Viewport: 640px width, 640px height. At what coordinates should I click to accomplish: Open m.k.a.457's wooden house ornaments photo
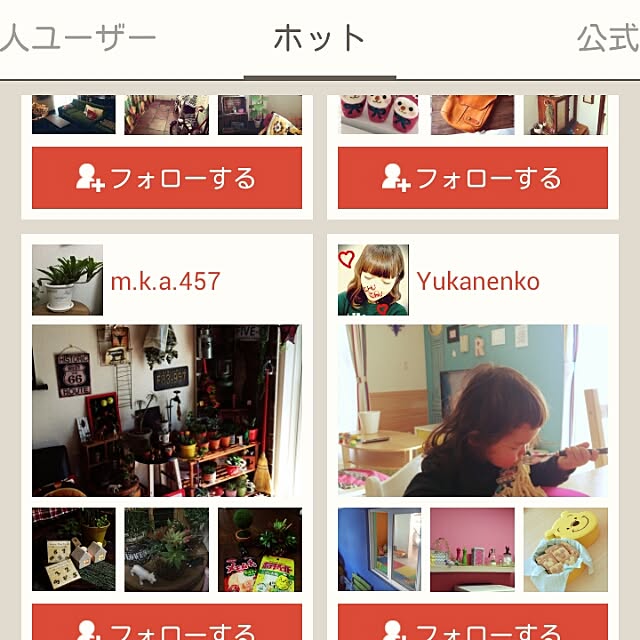pyautogui.click(x=73, y=549)
